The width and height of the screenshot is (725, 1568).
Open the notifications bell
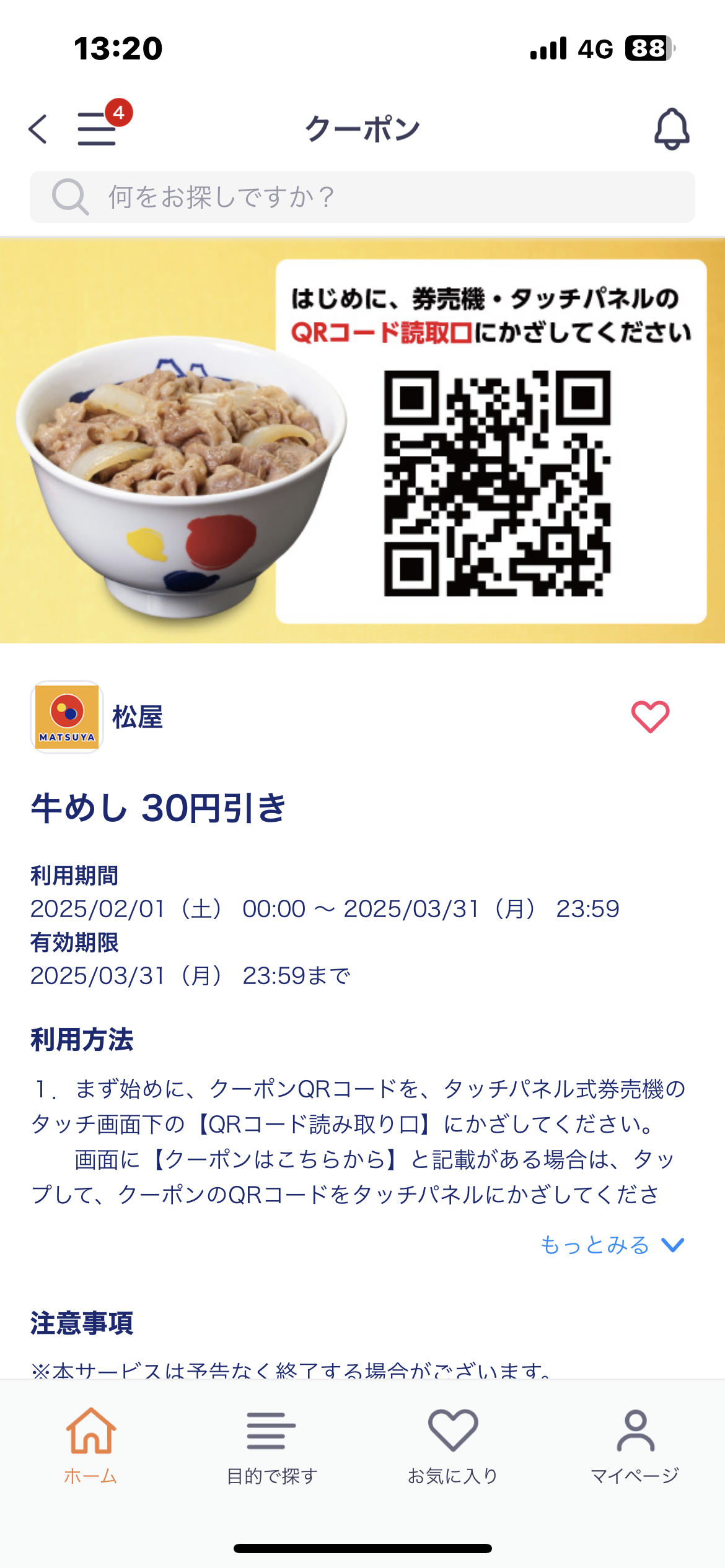coord(672,129)
